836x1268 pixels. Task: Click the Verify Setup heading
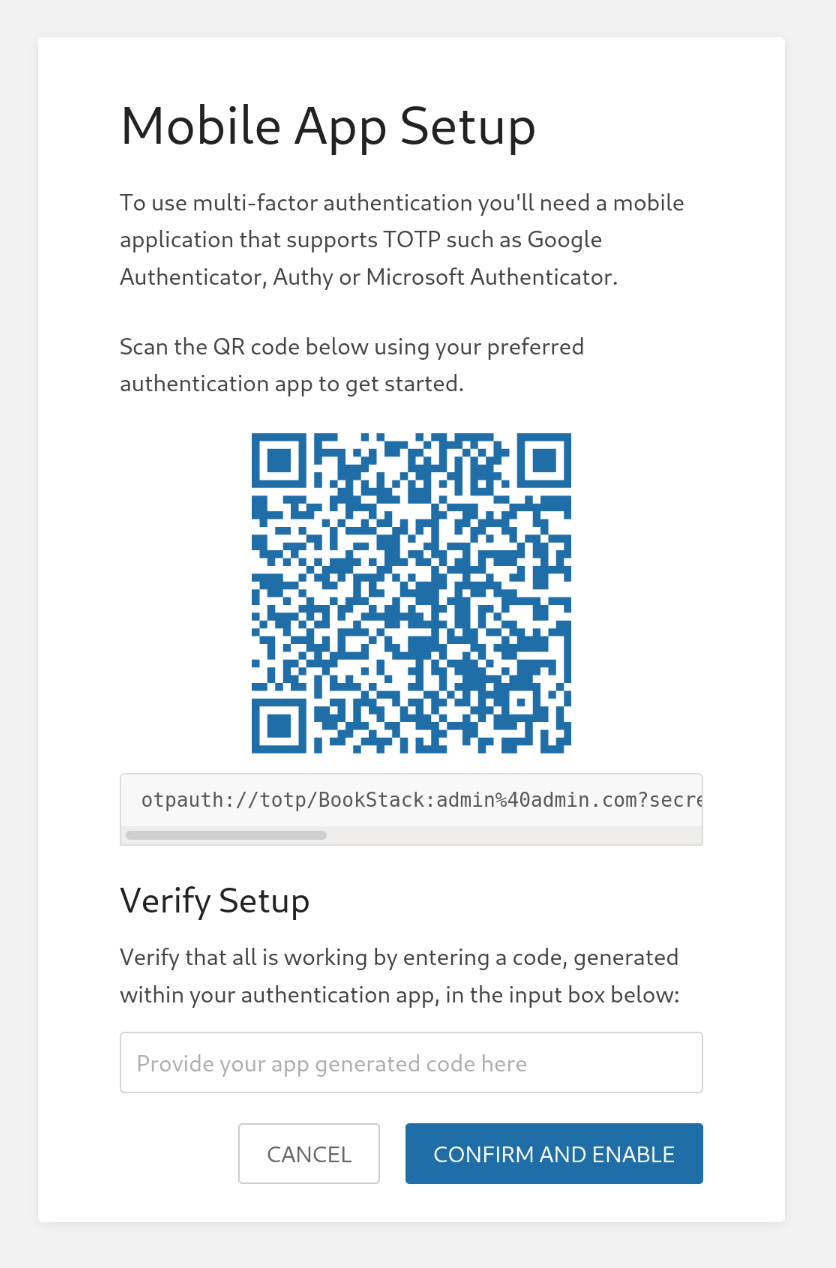[215, 901]
